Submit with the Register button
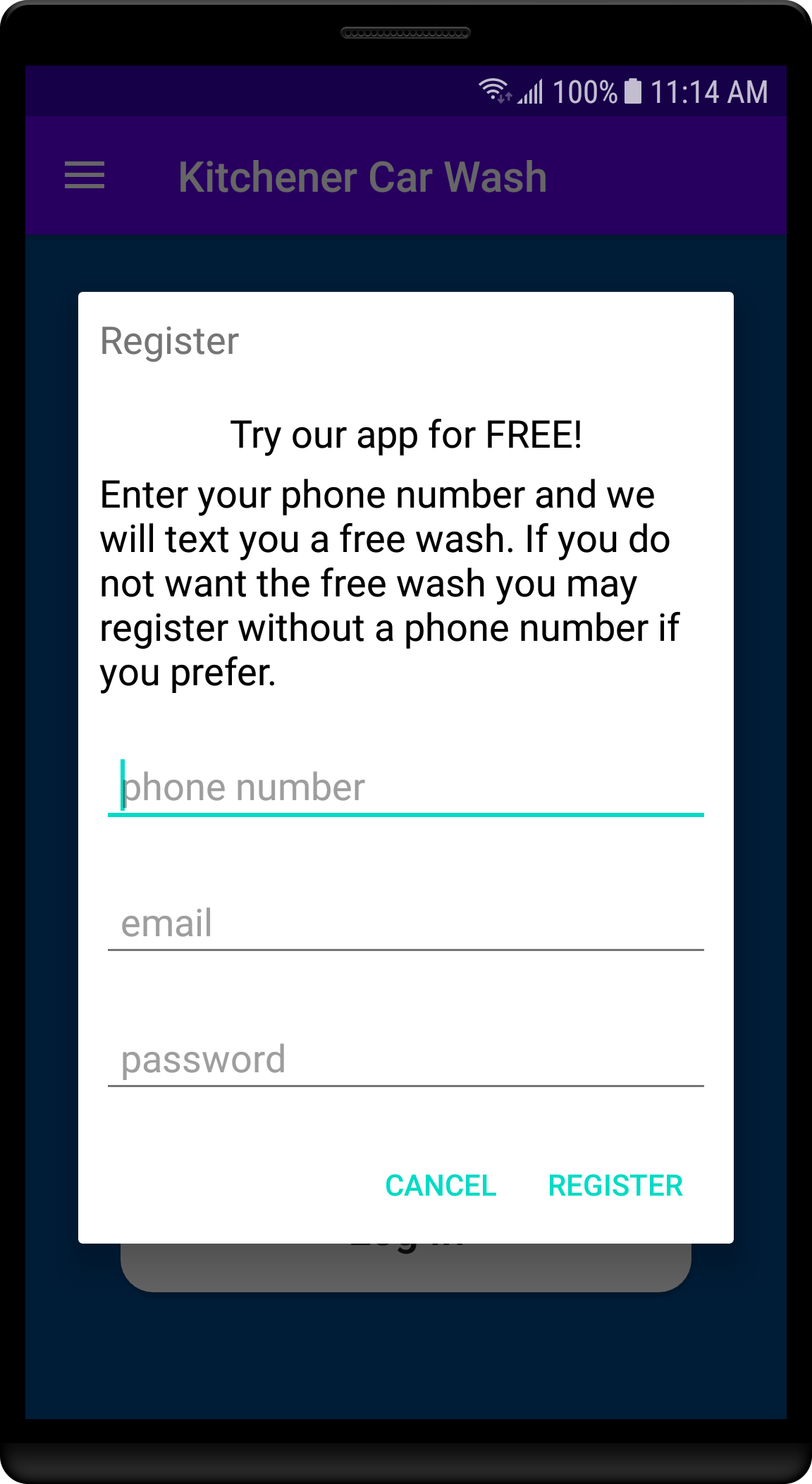This screenshot has width=812, height=1484. point(615,1186)
